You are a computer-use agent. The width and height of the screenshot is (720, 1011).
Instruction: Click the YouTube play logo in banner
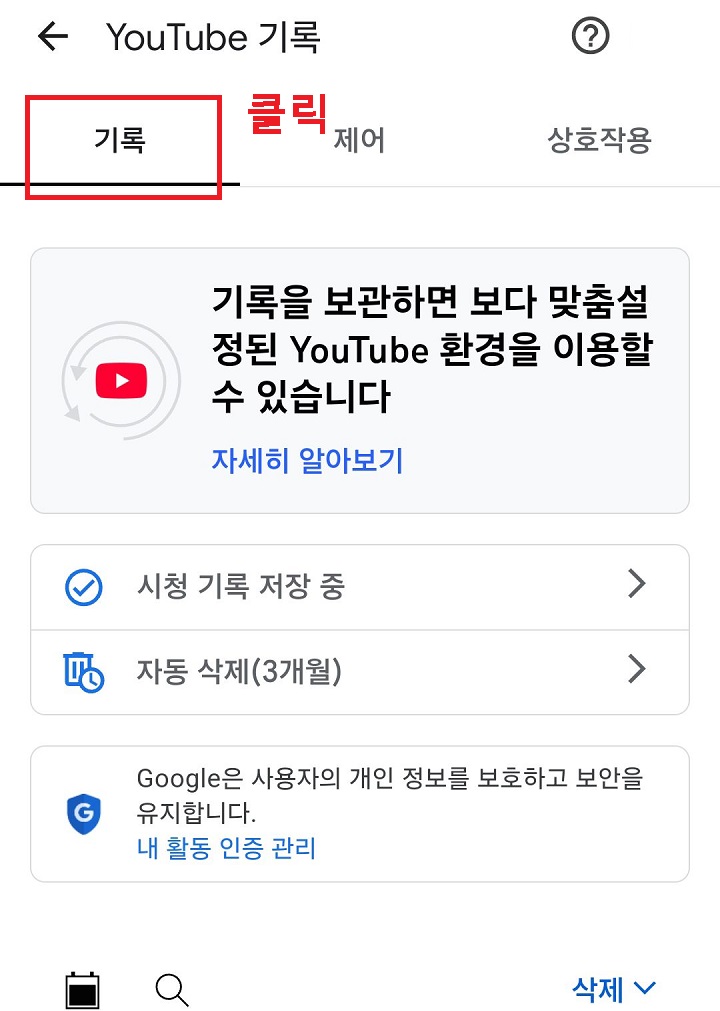(x=120, y=380)
